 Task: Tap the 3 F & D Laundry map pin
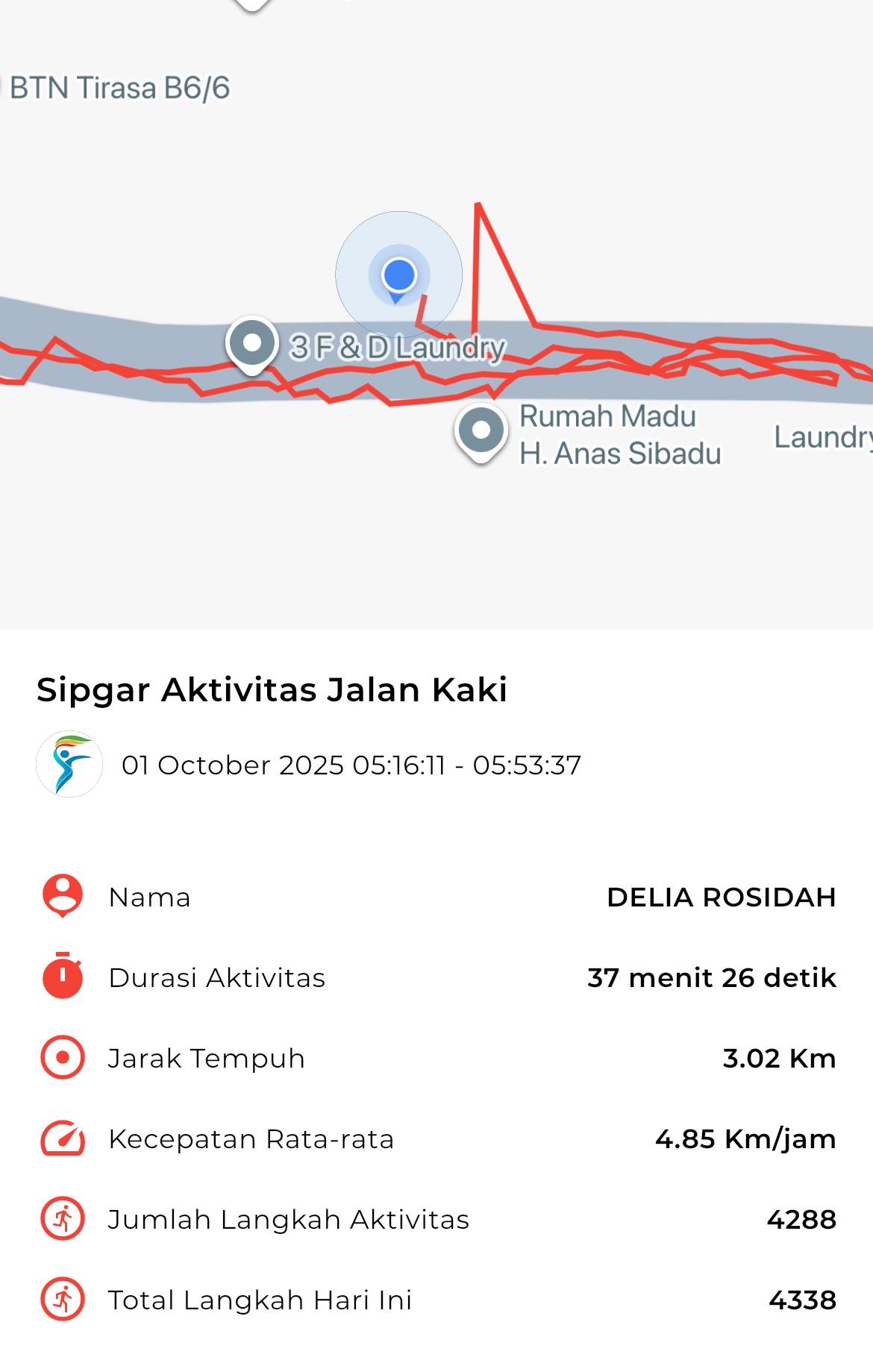click(x=252, y=344)
